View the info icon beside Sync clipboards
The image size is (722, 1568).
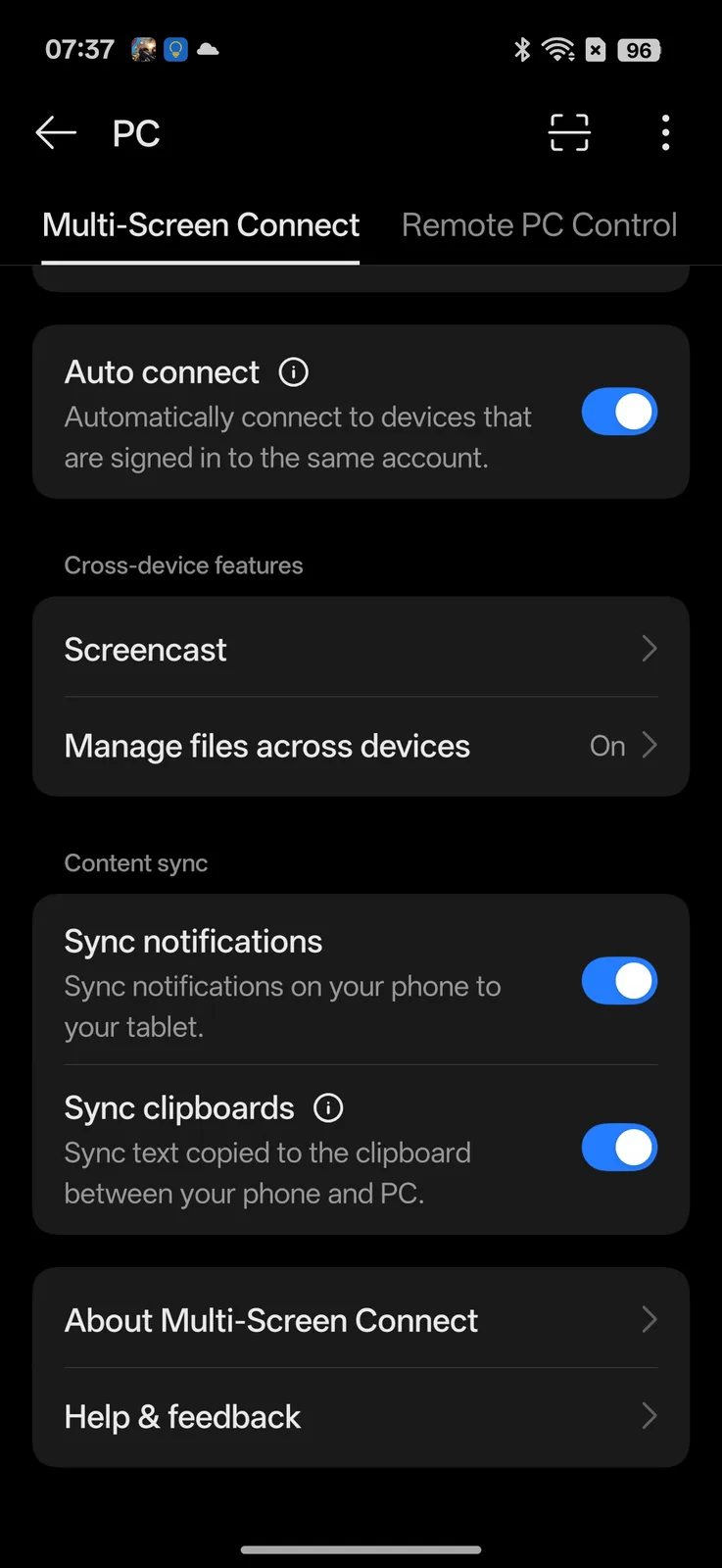[x=328, y=1108]
